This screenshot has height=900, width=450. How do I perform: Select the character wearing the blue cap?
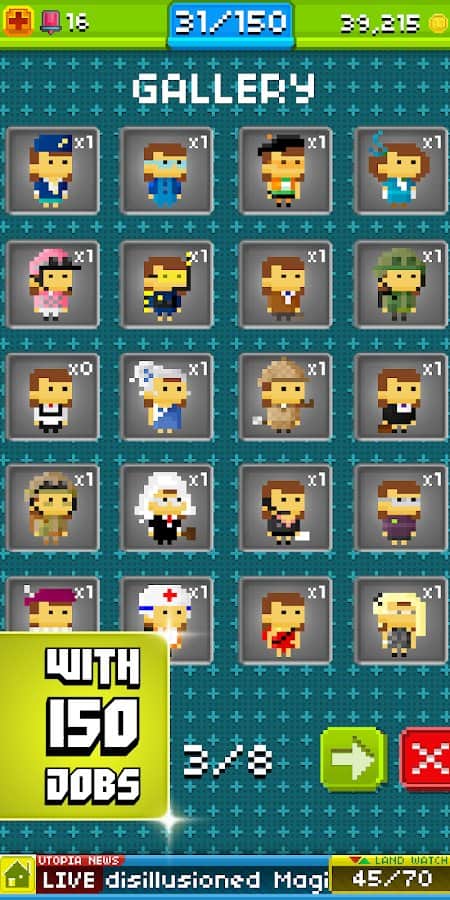52,170
